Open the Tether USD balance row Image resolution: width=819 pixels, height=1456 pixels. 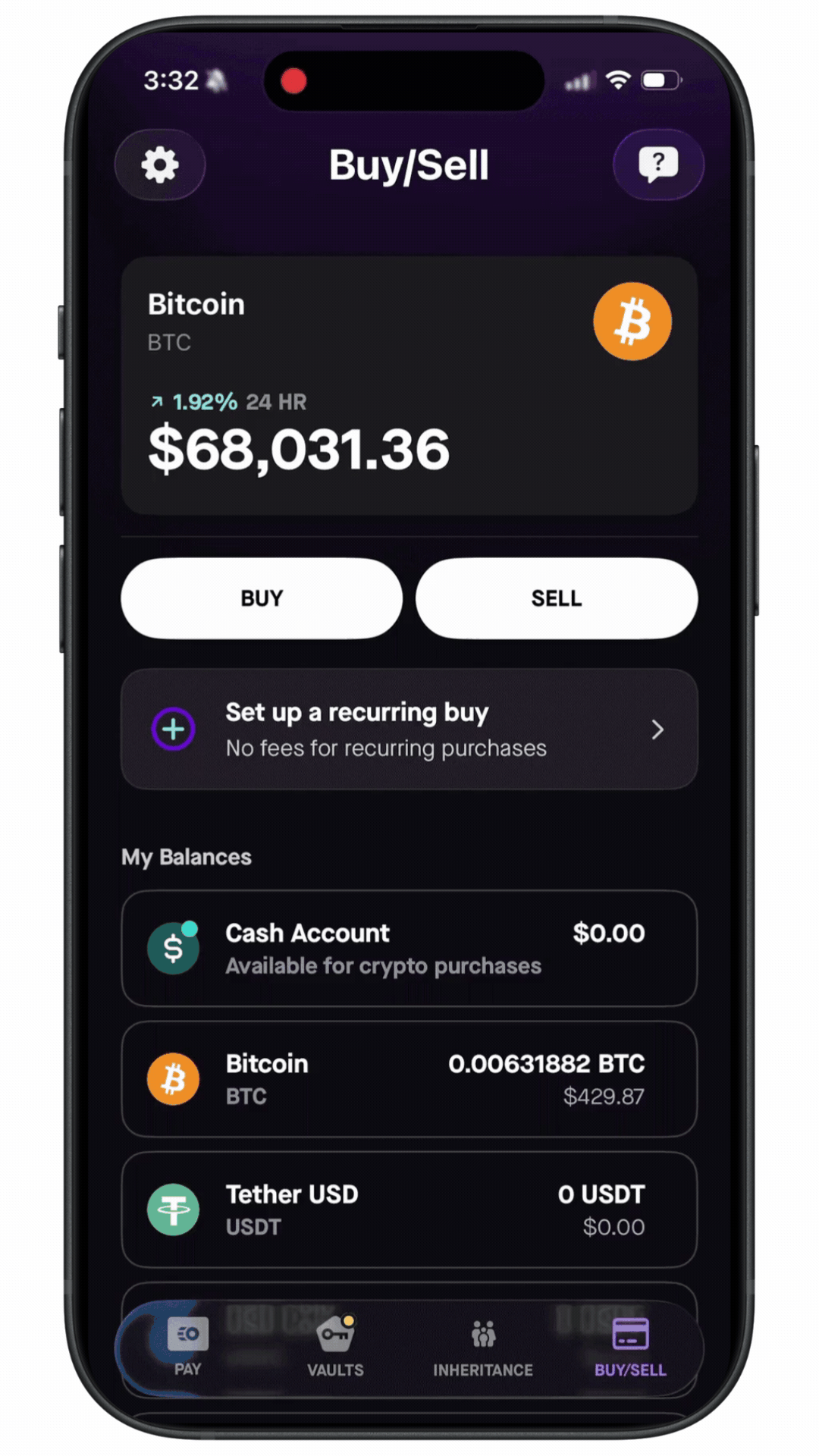click(409, 1210)
